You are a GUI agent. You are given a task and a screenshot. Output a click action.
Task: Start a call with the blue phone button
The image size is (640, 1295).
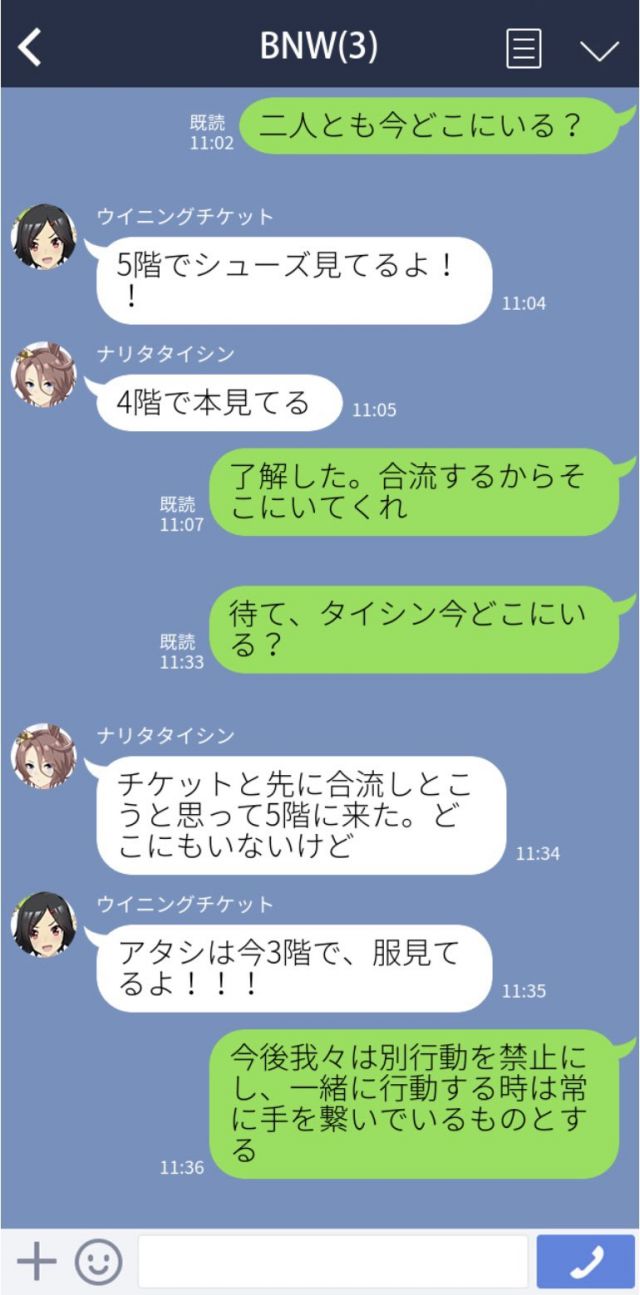[x=586, y=1262]
